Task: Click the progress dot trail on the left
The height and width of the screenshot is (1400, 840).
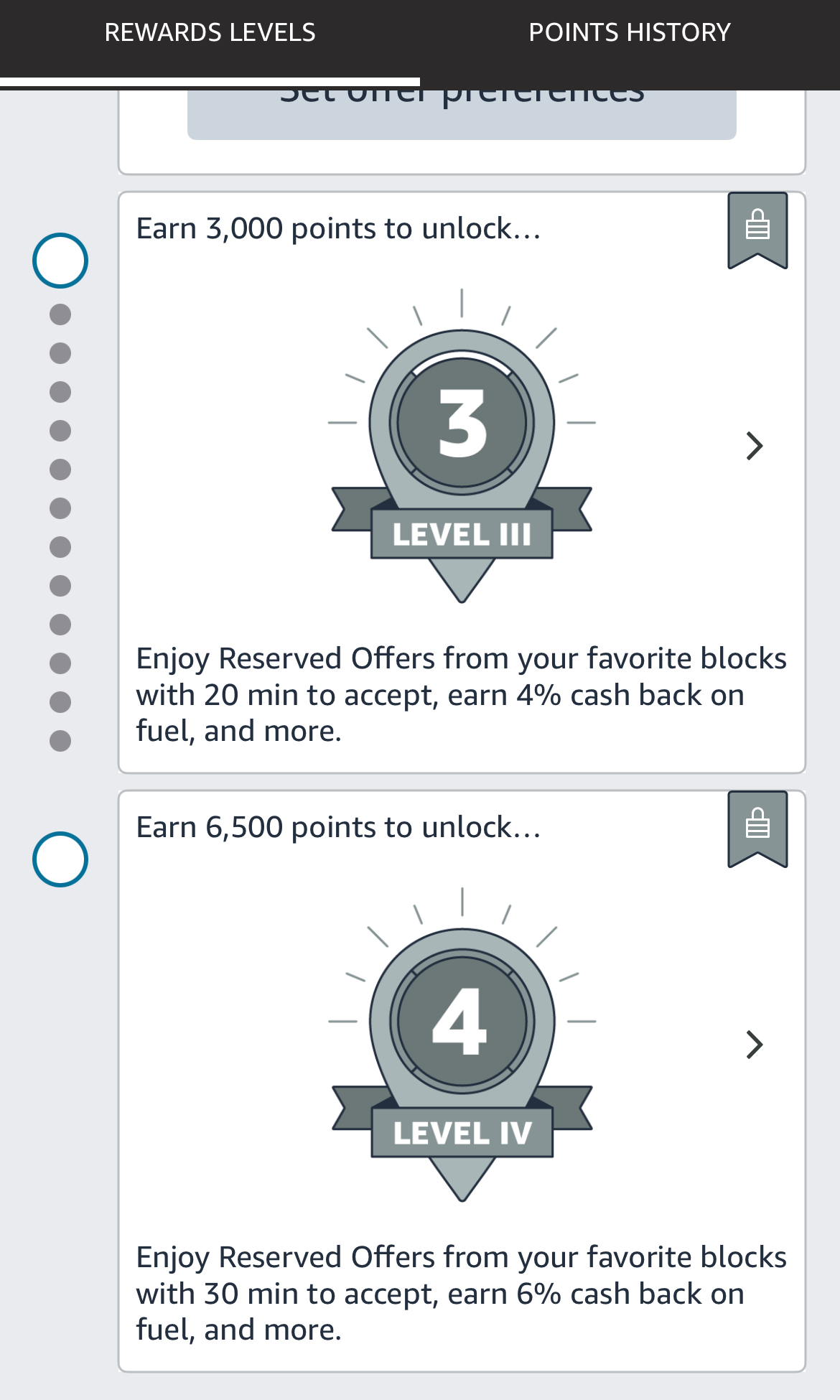Action: 59,528
